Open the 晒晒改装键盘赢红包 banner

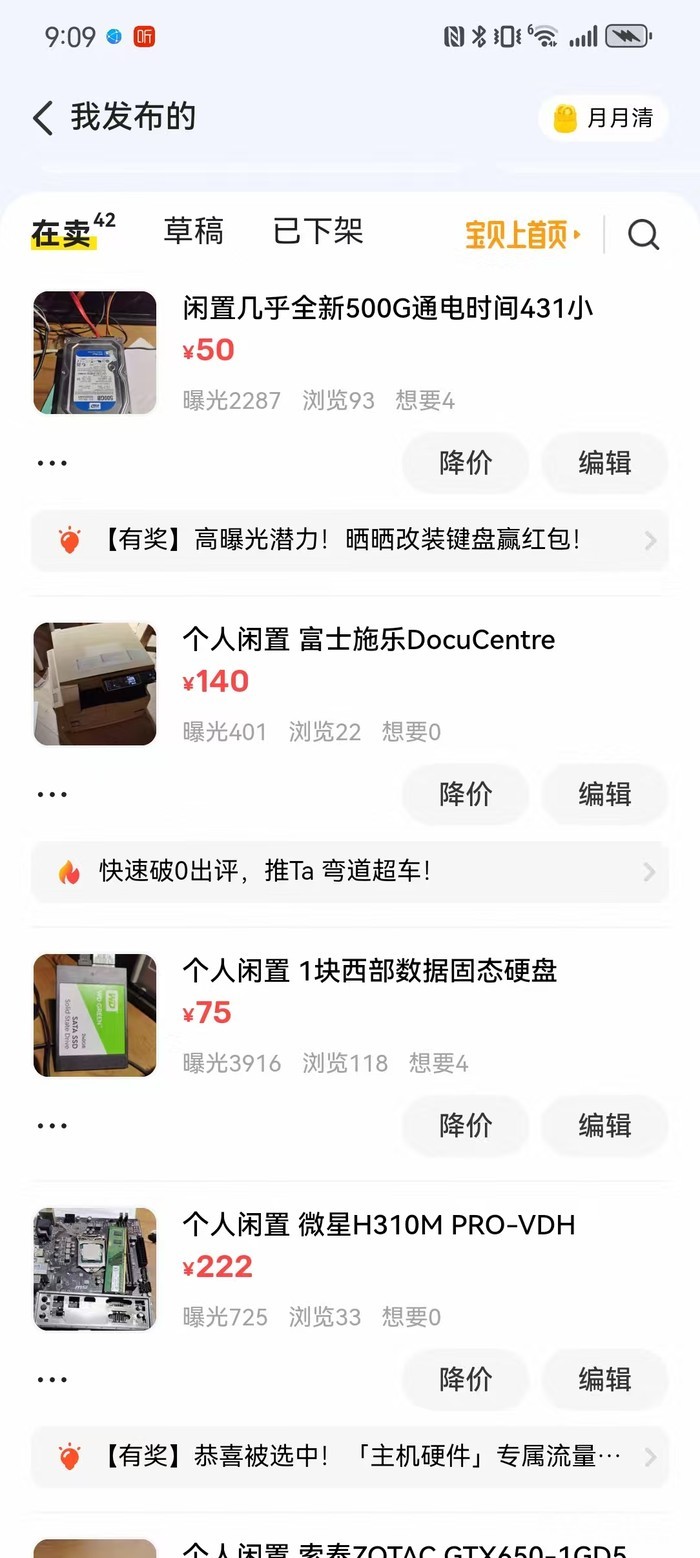click(350, 541)
